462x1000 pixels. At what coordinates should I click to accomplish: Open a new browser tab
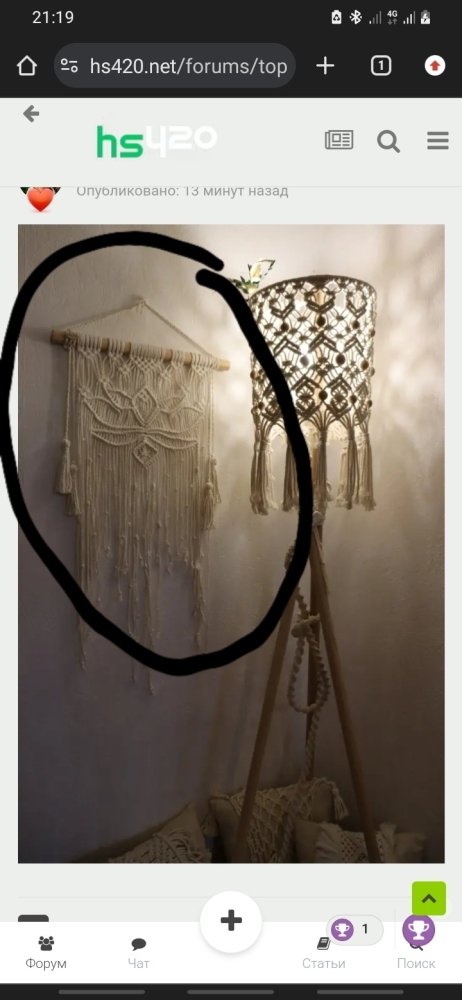click(325, 66)
